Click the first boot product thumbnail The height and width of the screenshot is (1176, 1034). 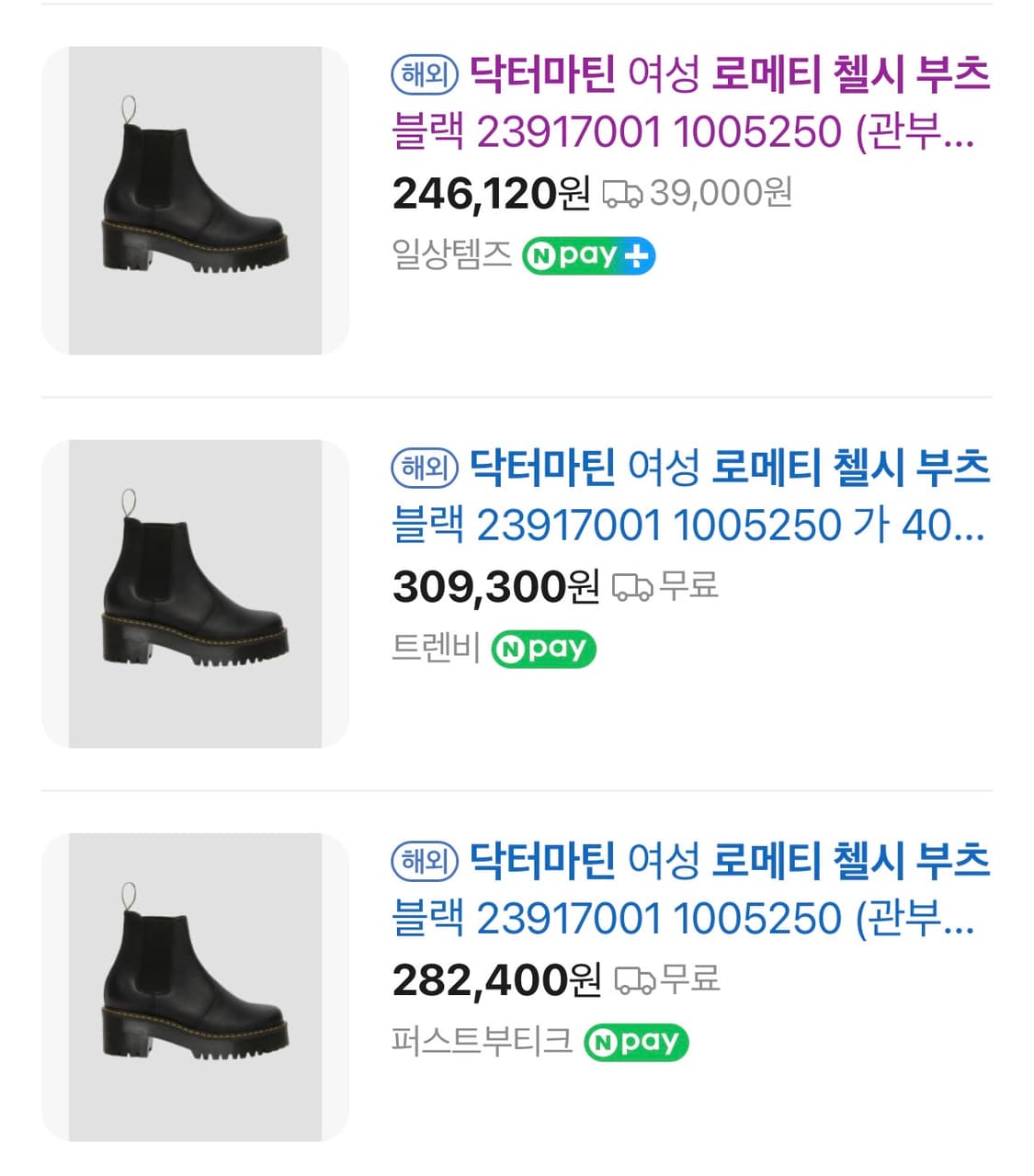193,198
